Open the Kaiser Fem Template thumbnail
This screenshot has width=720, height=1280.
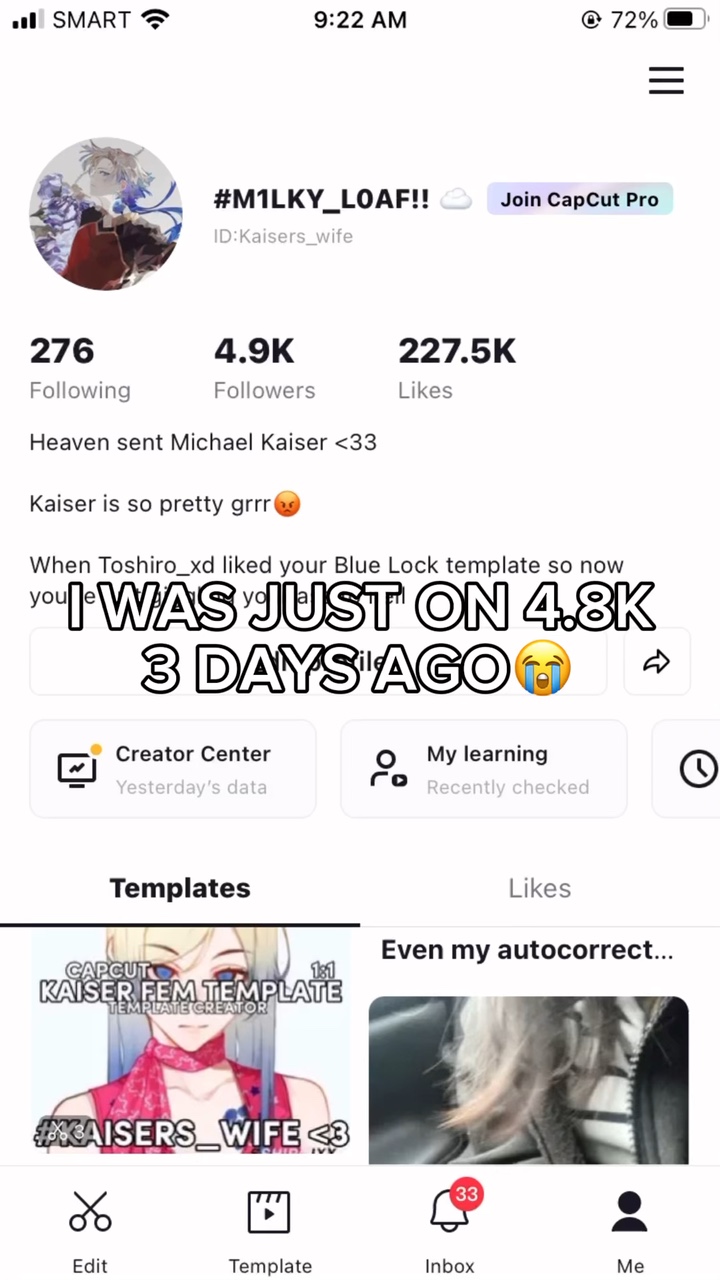pos(190,1046)
